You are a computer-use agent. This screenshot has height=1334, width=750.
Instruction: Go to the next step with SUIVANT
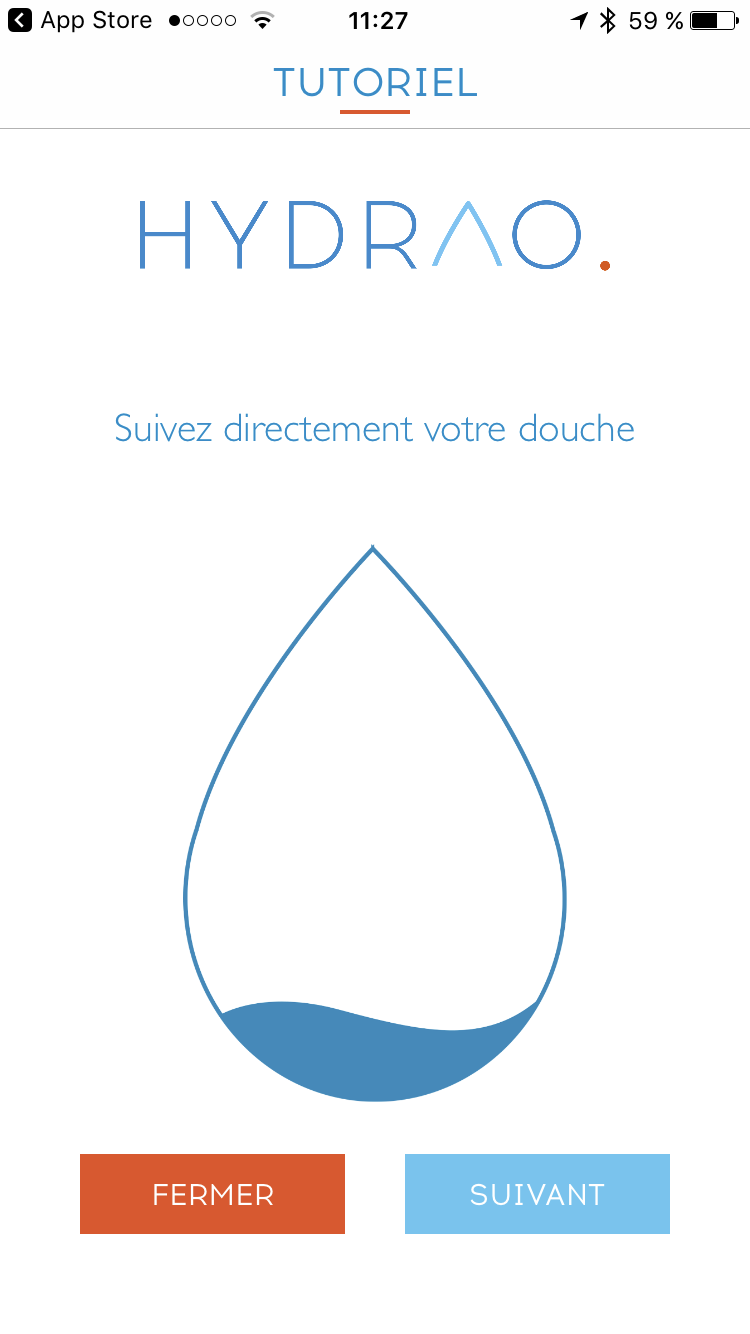tap(537, 1194)
